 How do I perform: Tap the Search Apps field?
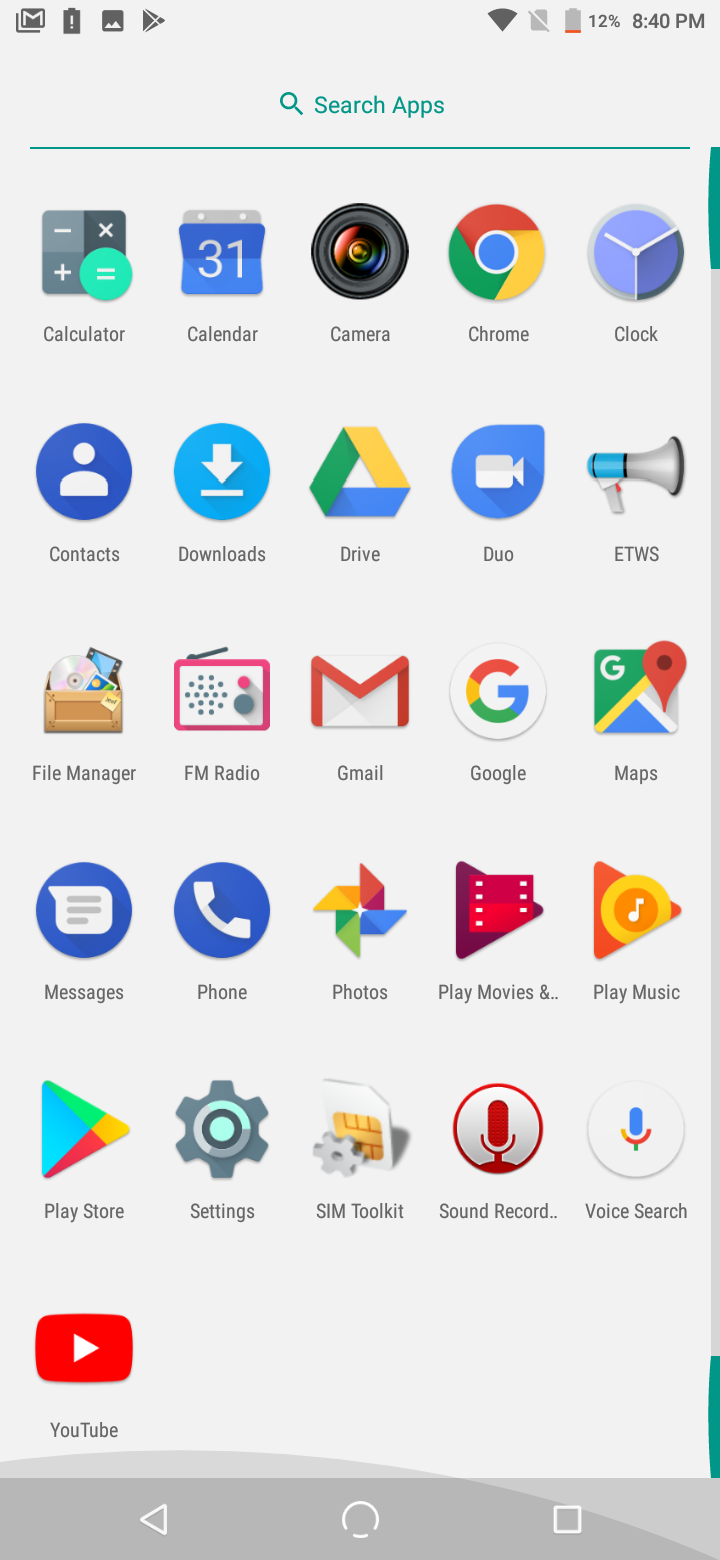click(360, 105)
